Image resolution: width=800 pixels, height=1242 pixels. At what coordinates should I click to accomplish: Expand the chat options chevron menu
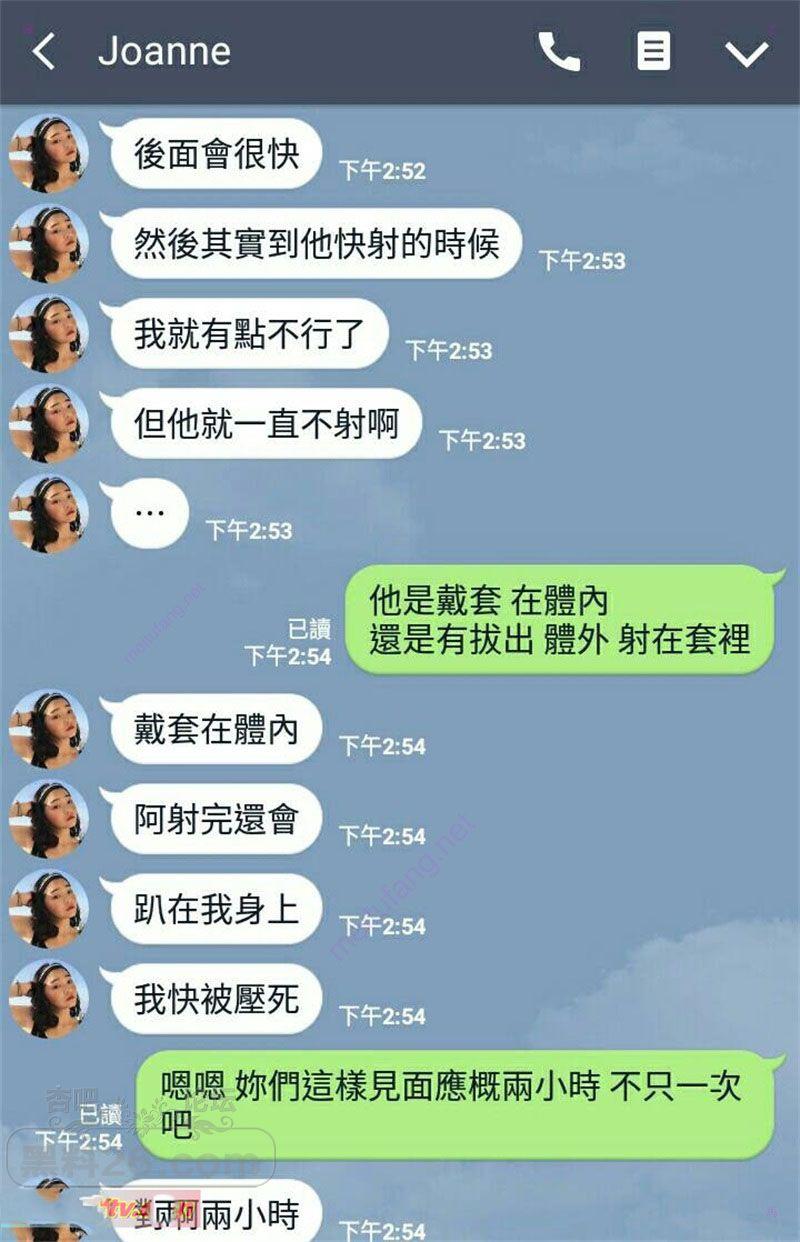coord(746,53)
